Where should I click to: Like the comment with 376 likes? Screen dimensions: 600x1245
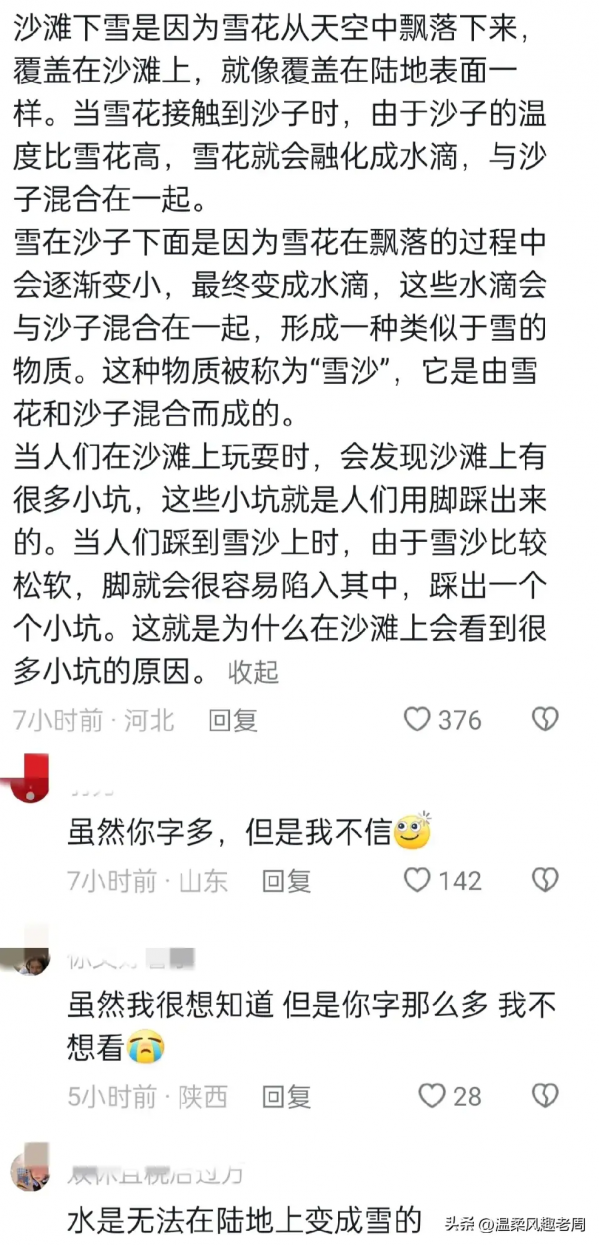coord(417,719)
